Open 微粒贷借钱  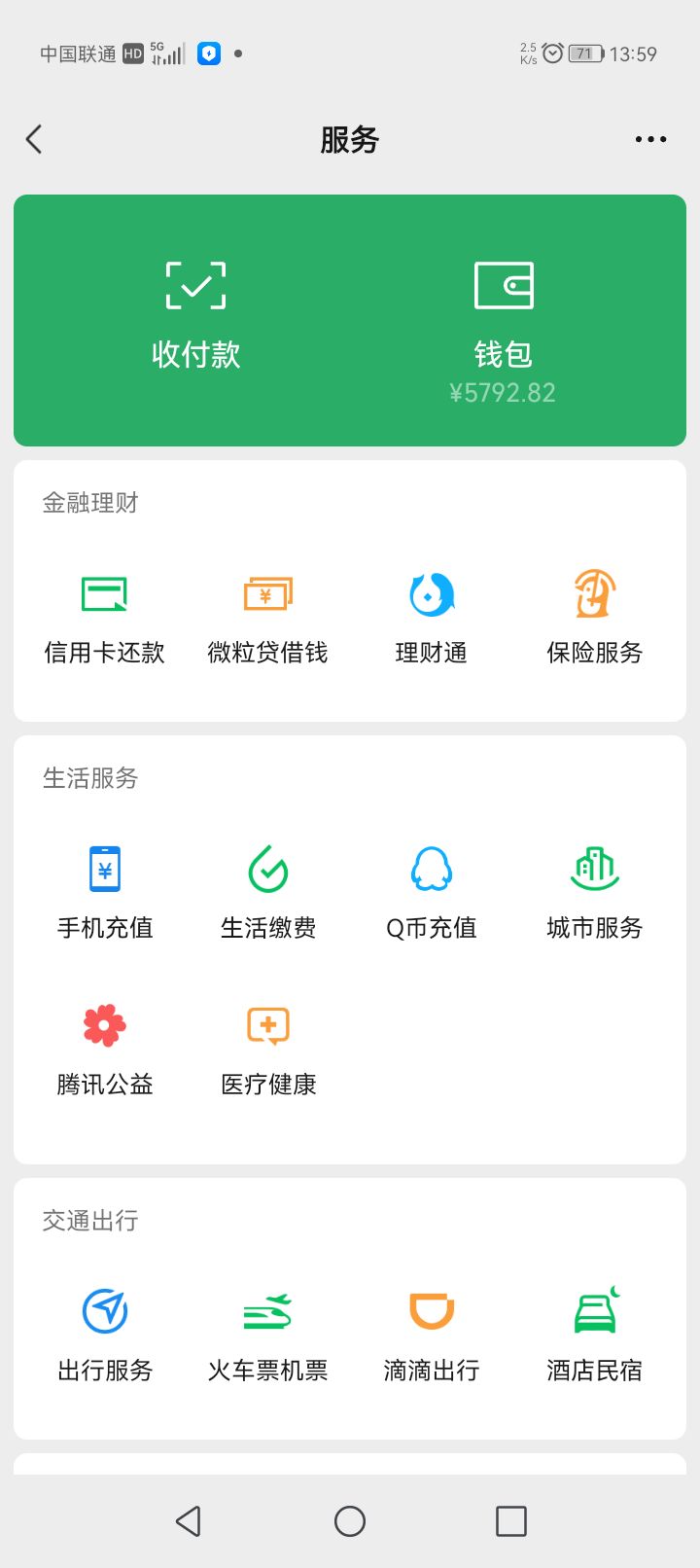[267, 615]
